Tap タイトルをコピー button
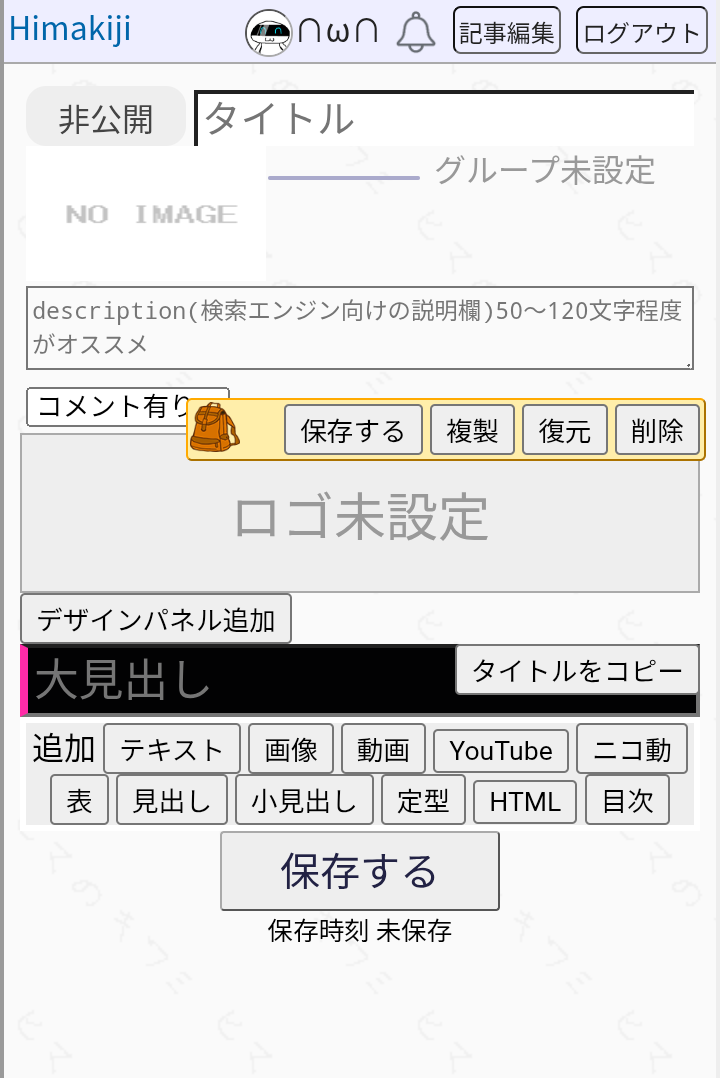 [577, 670]
